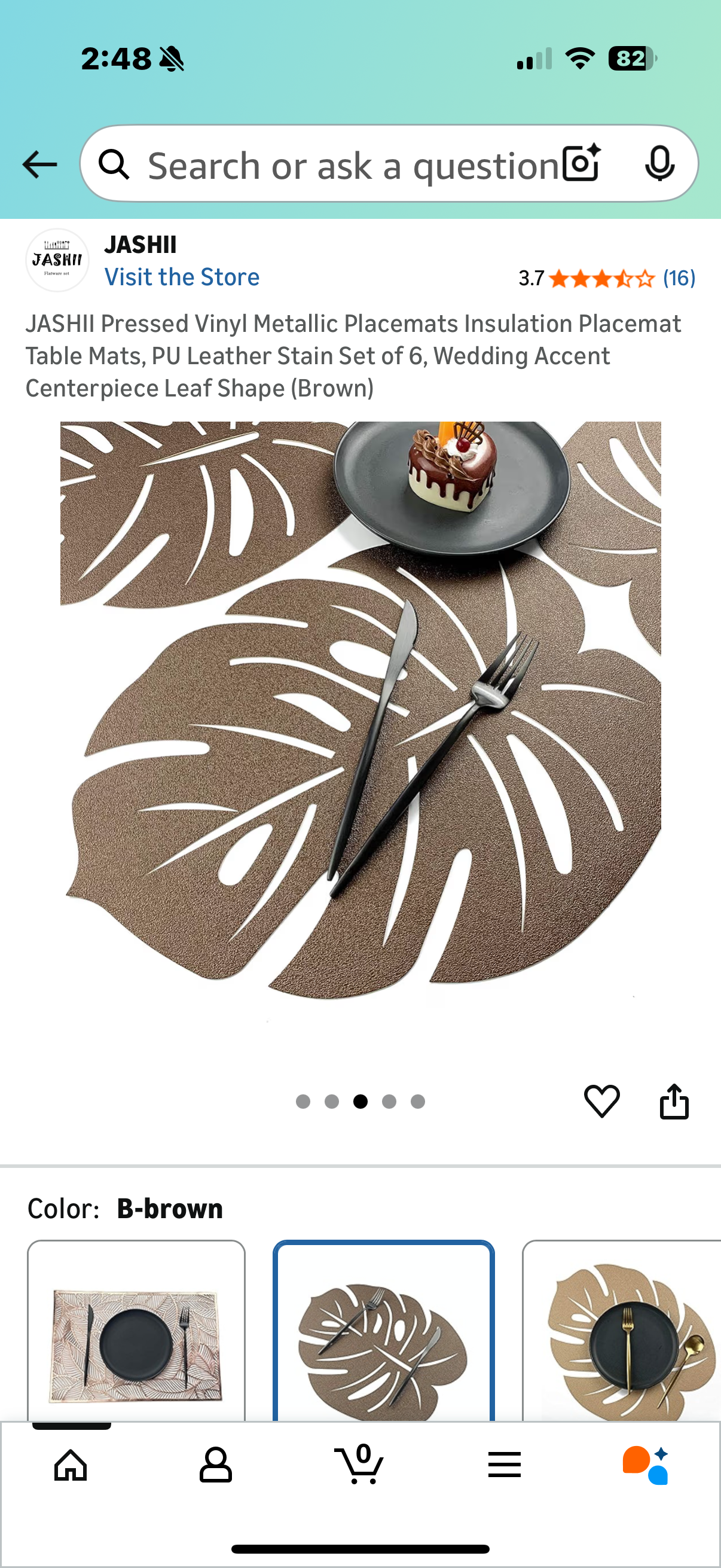Image resolution: width=721 pixels, height=1568 pixels.
Task: Open the 16 customer ratings
Action: coord(679,278)
